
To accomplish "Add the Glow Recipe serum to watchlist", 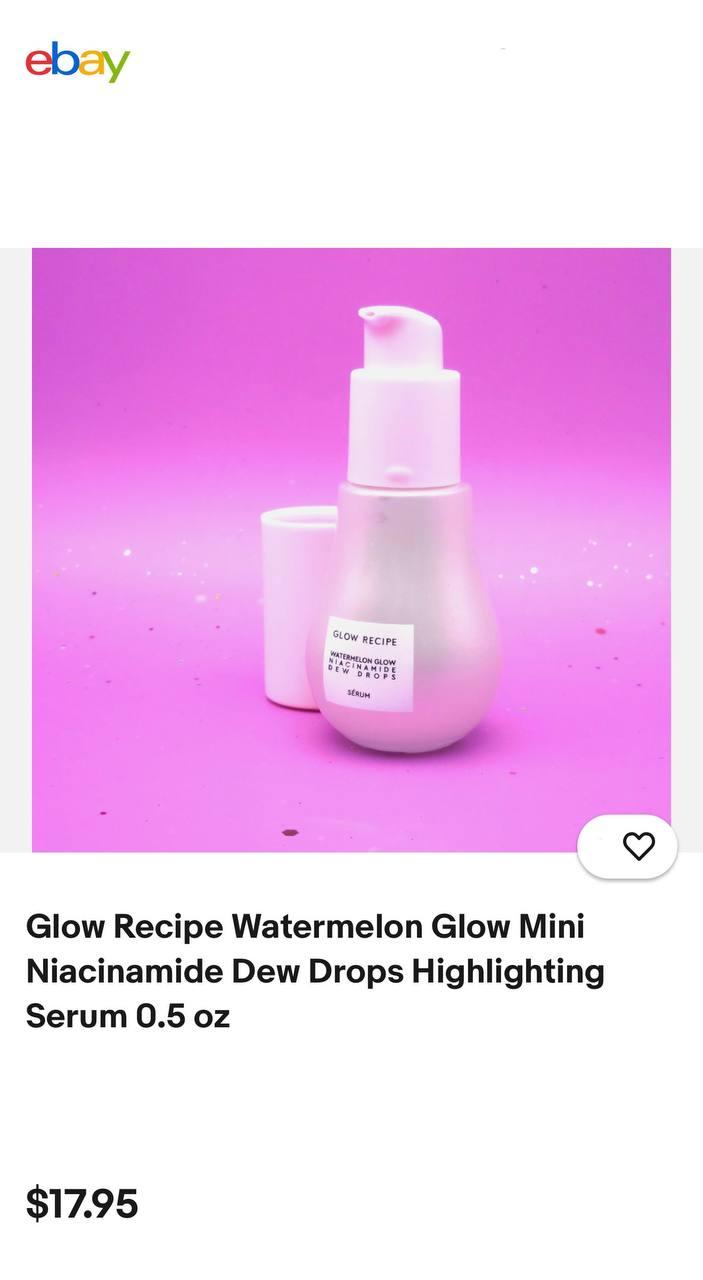I will coord(627,847).
